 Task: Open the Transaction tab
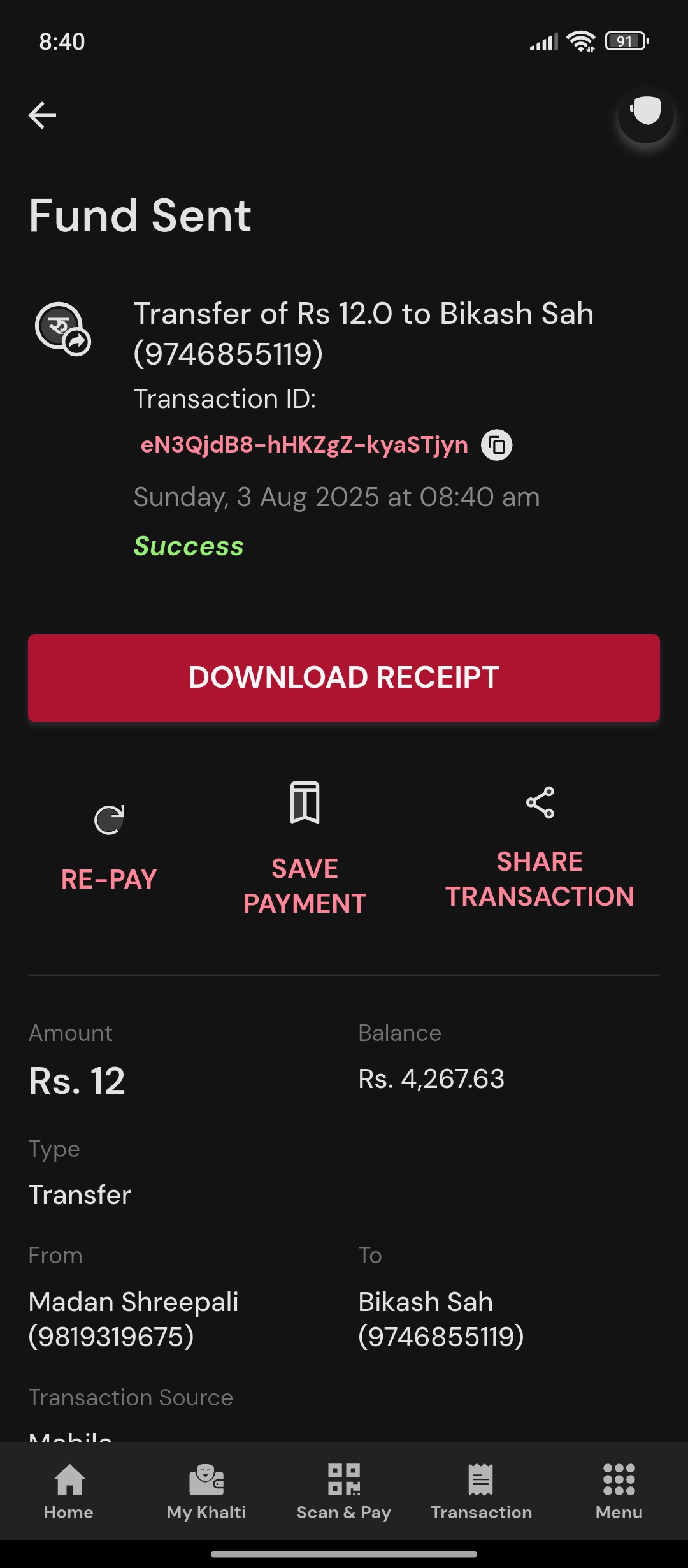tap(482, 1492)
